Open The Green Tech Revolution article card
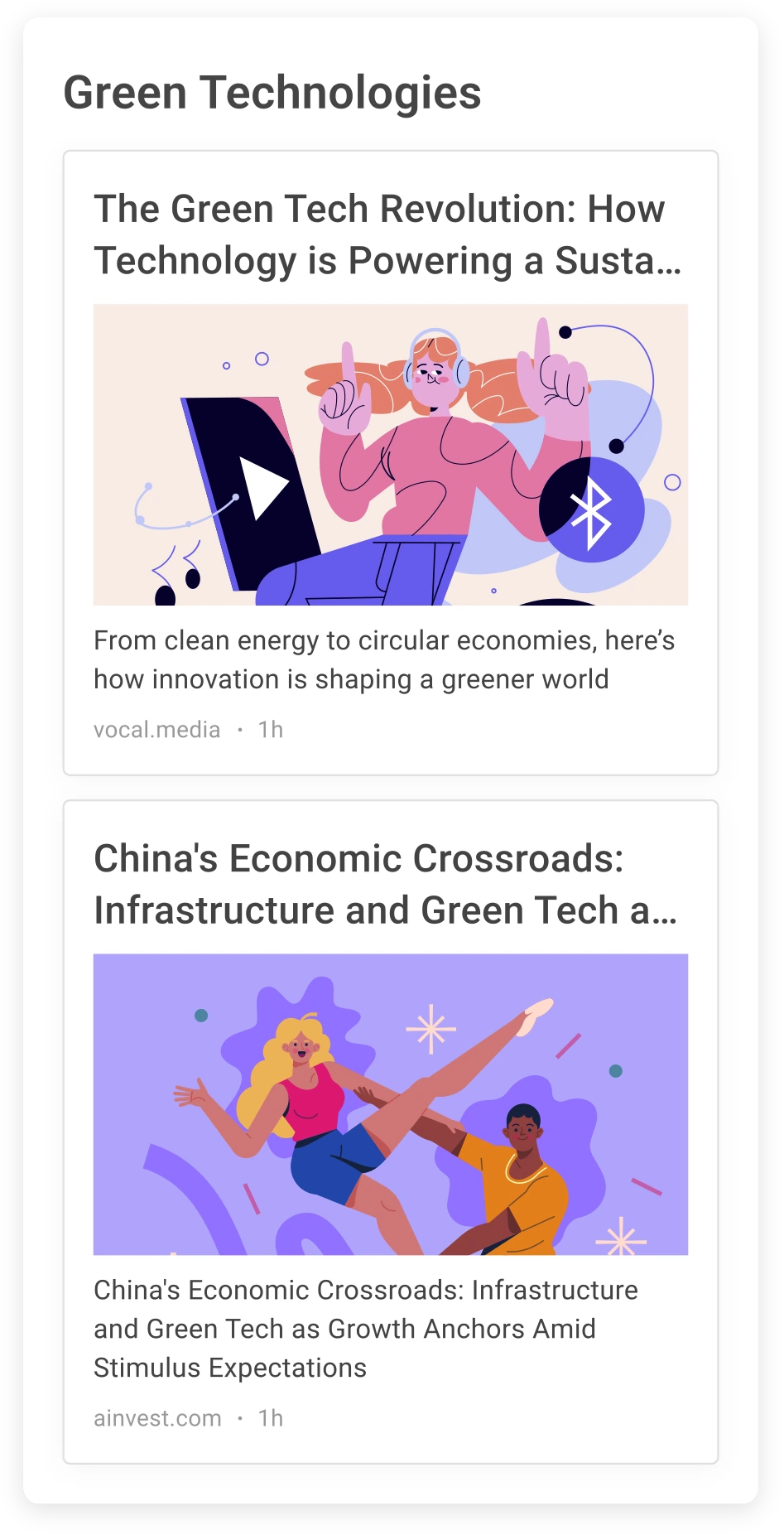Screen dimensions: 784x1535 pos(387,234)
